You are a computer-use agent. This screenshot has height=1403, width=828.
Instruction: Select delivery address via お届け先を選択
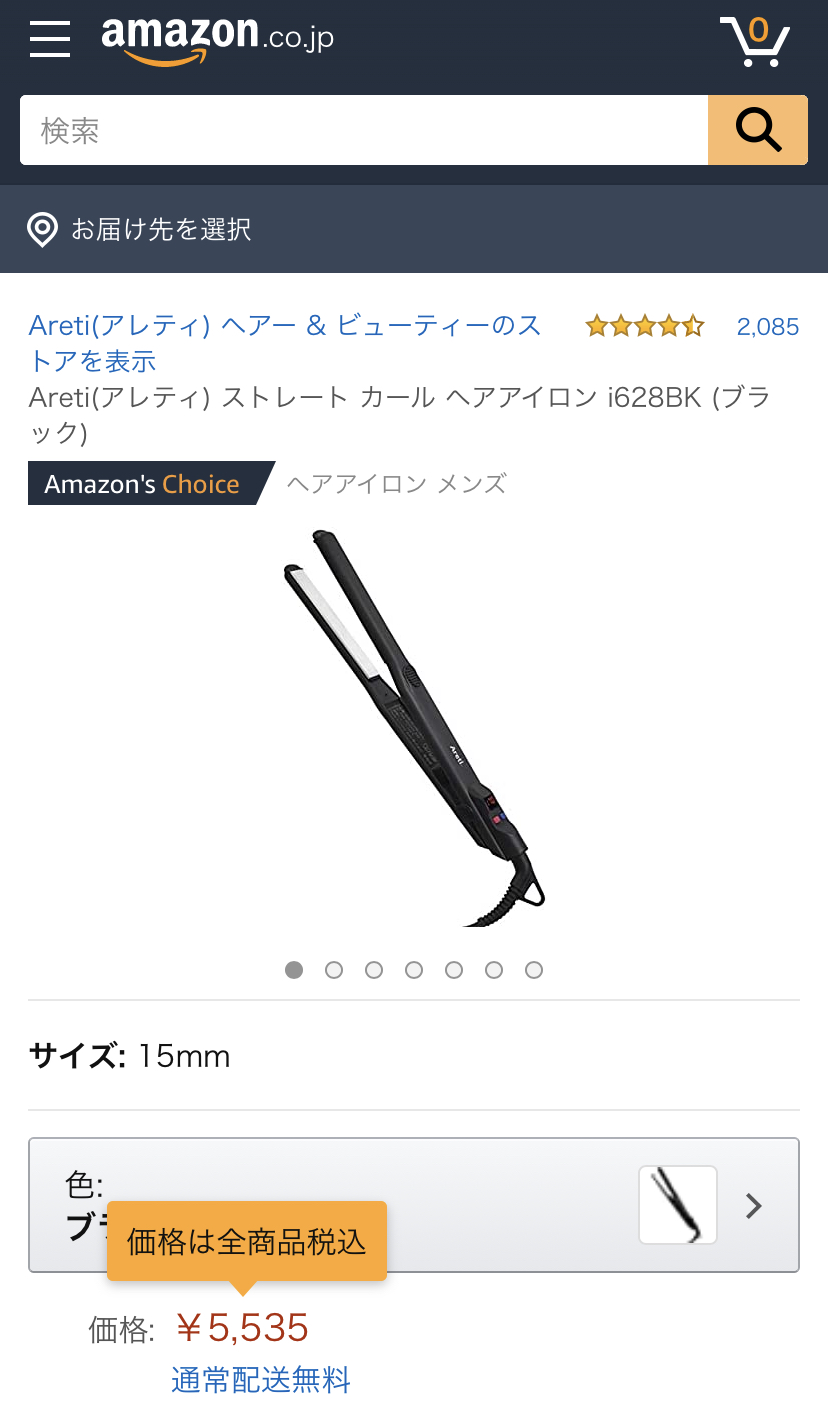[x=139, y=229]
